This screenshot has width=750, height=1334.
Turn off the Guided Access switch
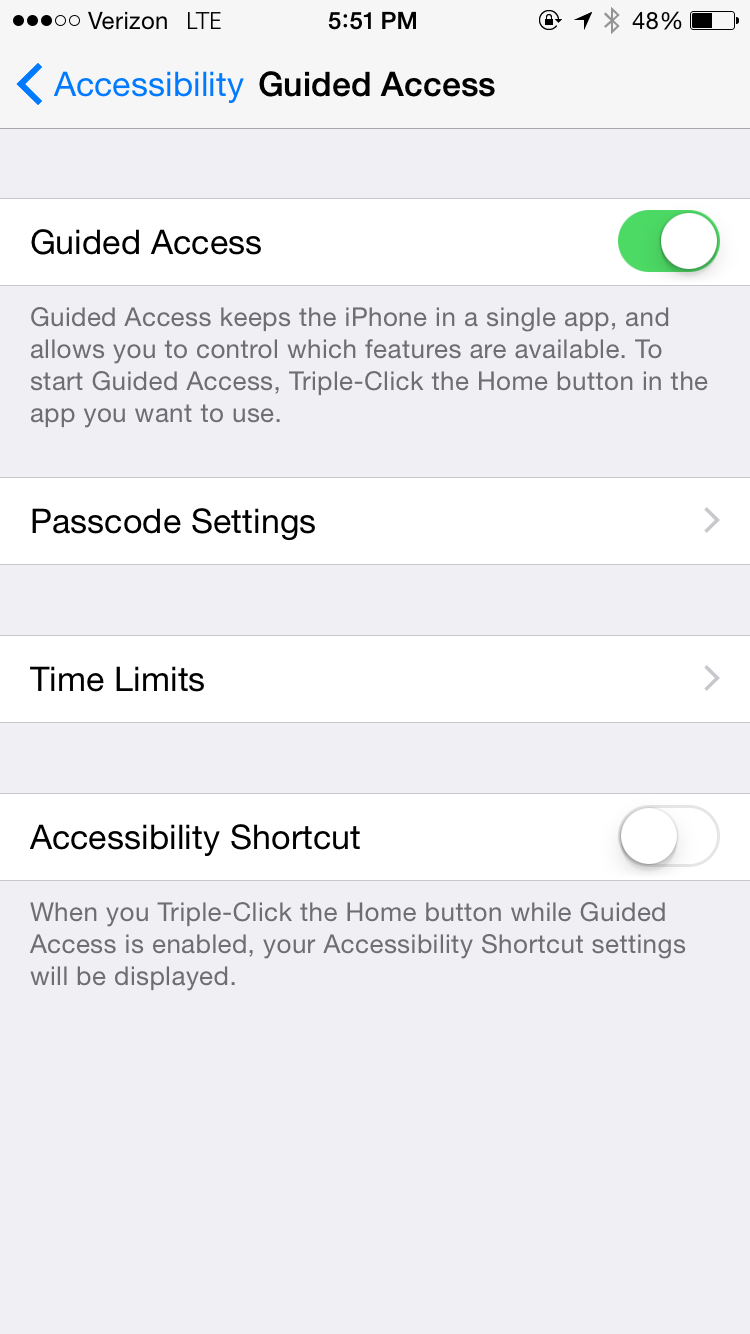point(669,241)
